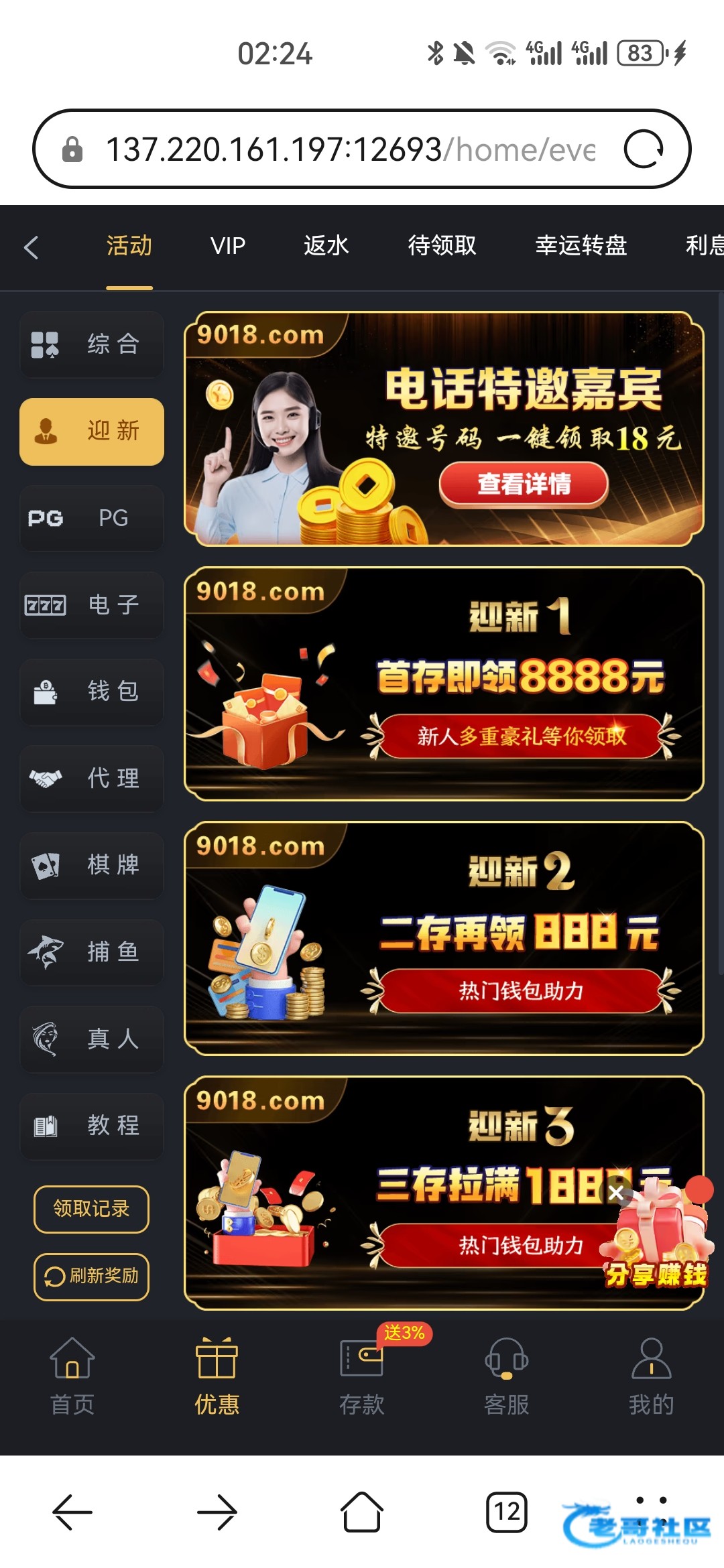Open the 迎新2 二存再领888元 banner
Viewport: 724px width, 1568px height.
click(x=444, y=938)
